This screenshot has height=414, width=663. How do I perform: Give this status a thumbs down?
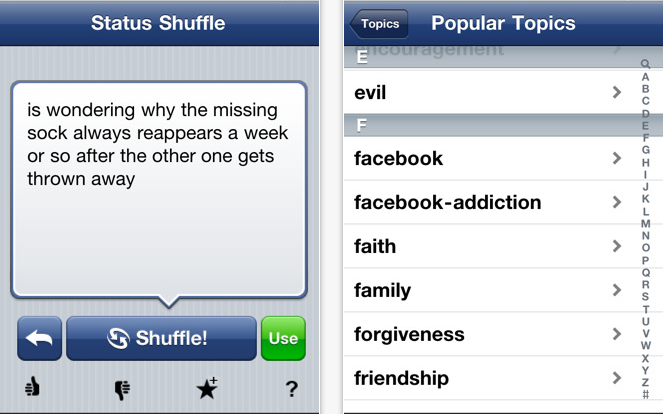click(122, 389)
